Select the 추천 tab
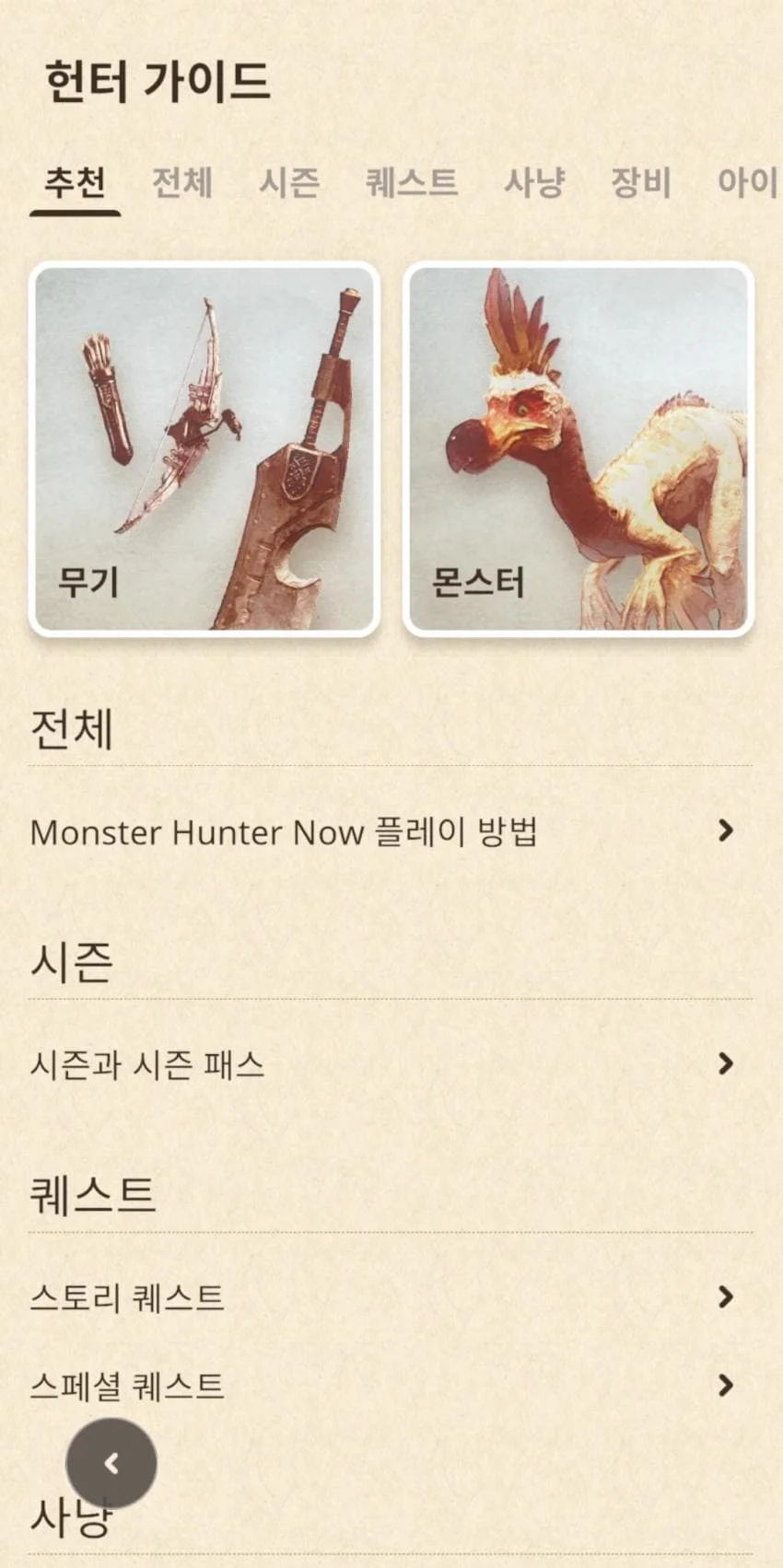Viewport: 783px width, 1568px height. 75,182
